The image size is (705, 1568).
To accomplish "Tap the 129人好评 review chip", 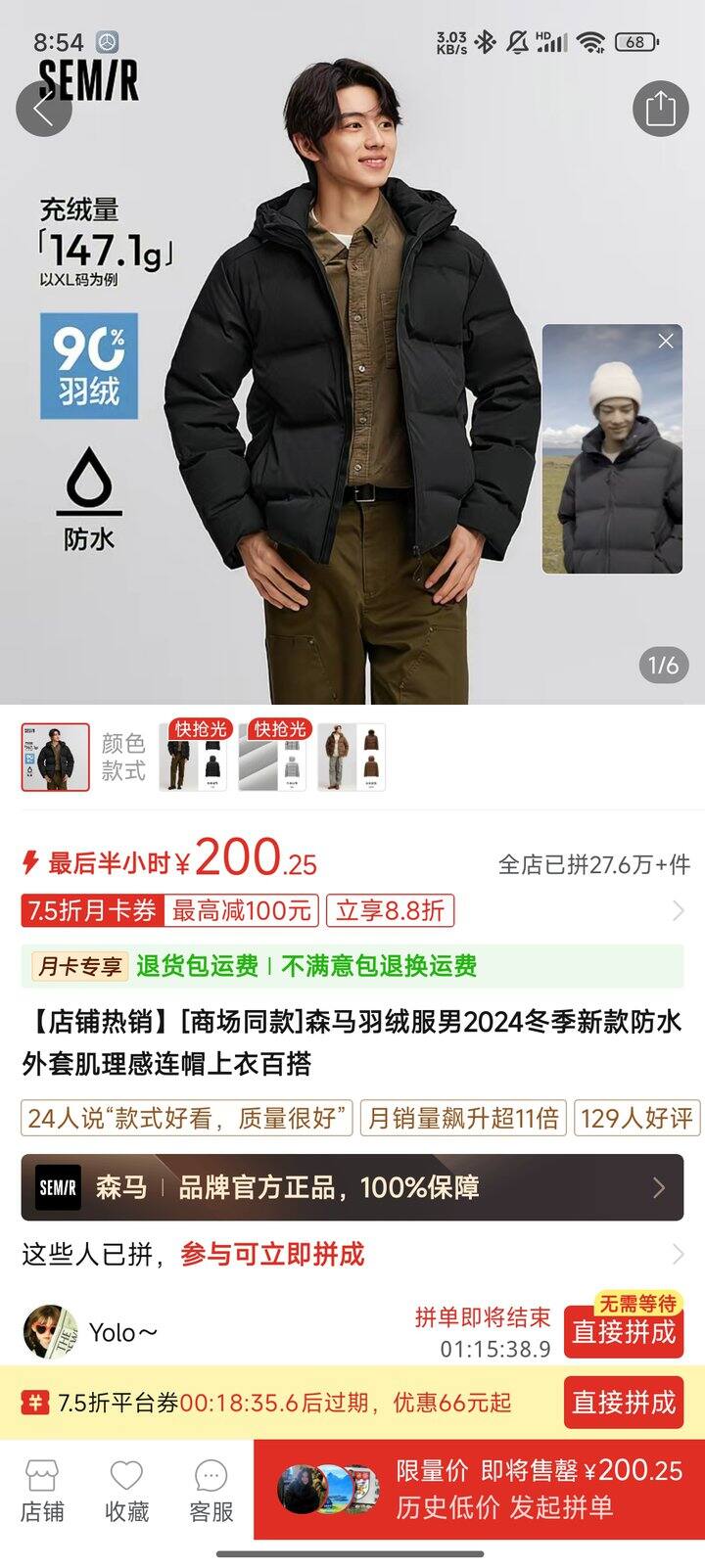I will [x=636, y=1118].
